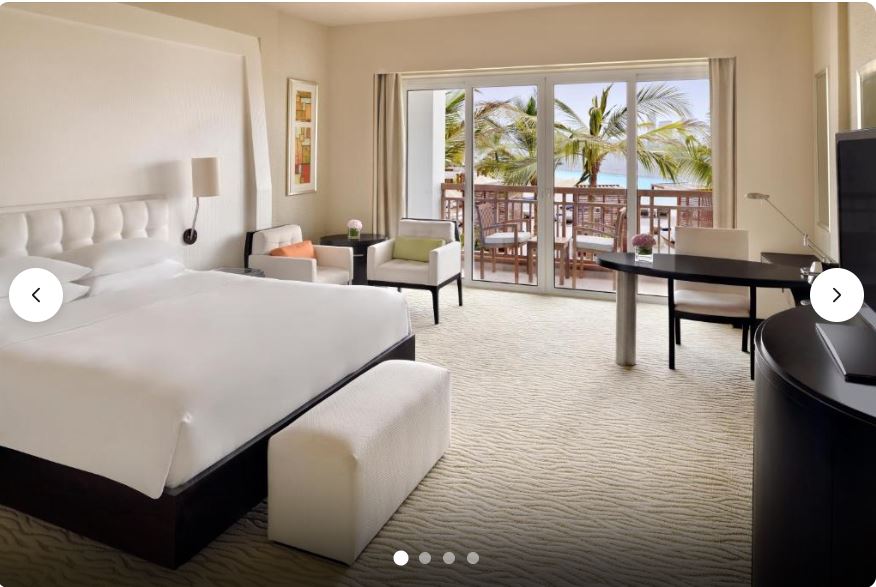Viewport: 876px width, 587px height.
Task: Jump to the second photo dot
Action: coord(425,558)
